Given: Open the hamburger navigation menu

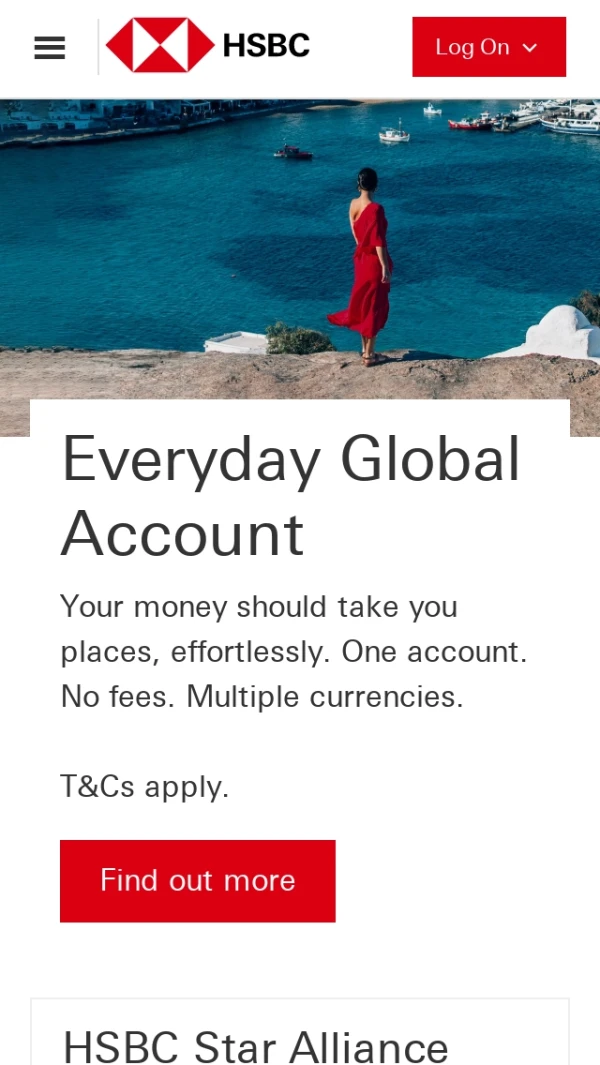Looking at the screenshot, I should (x=49, y=47).
